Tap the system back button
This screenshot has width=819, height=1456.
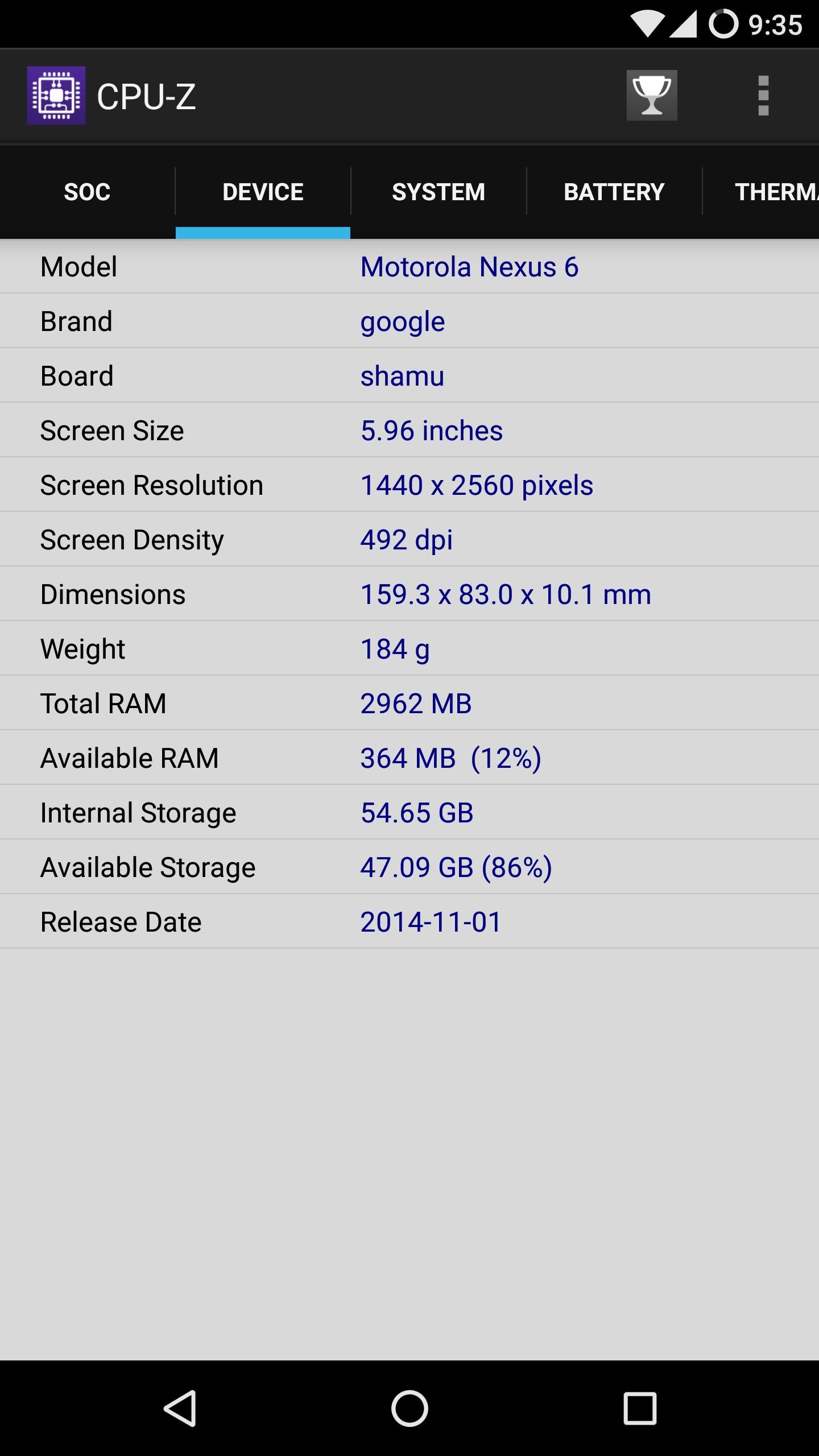[181, 1408]
